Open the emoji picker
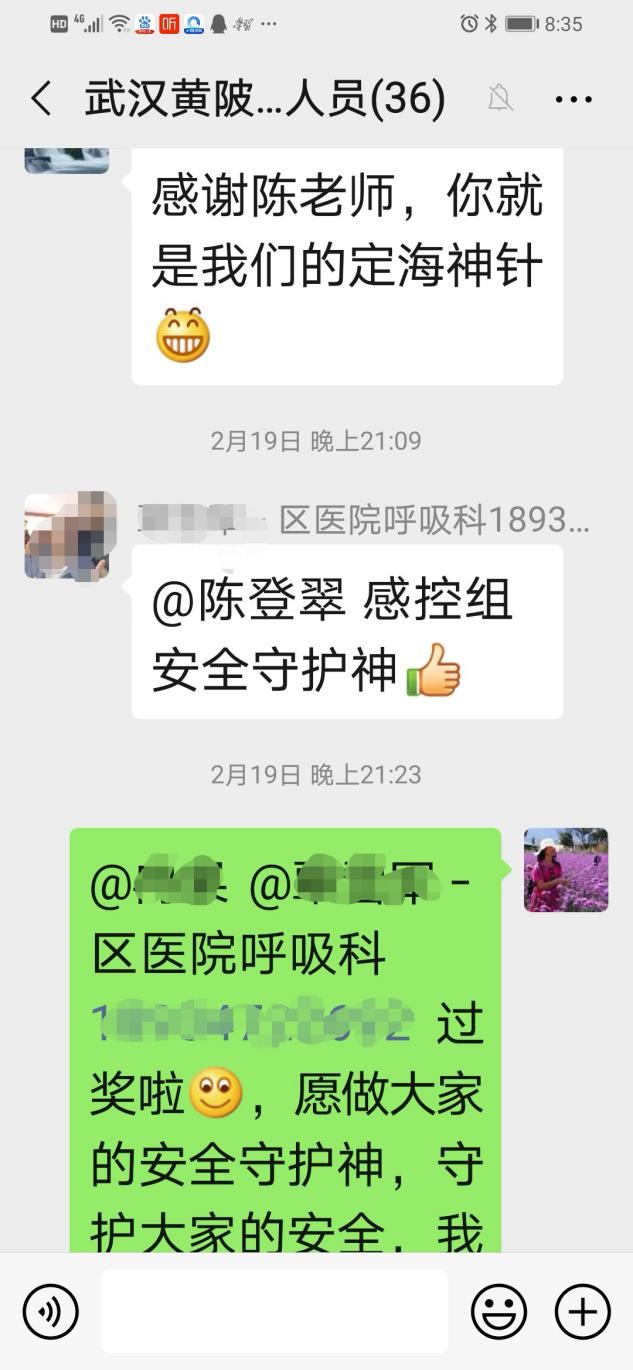Image resolution: width=633 pixels, height=1370 pixels. coord(499,1311)
